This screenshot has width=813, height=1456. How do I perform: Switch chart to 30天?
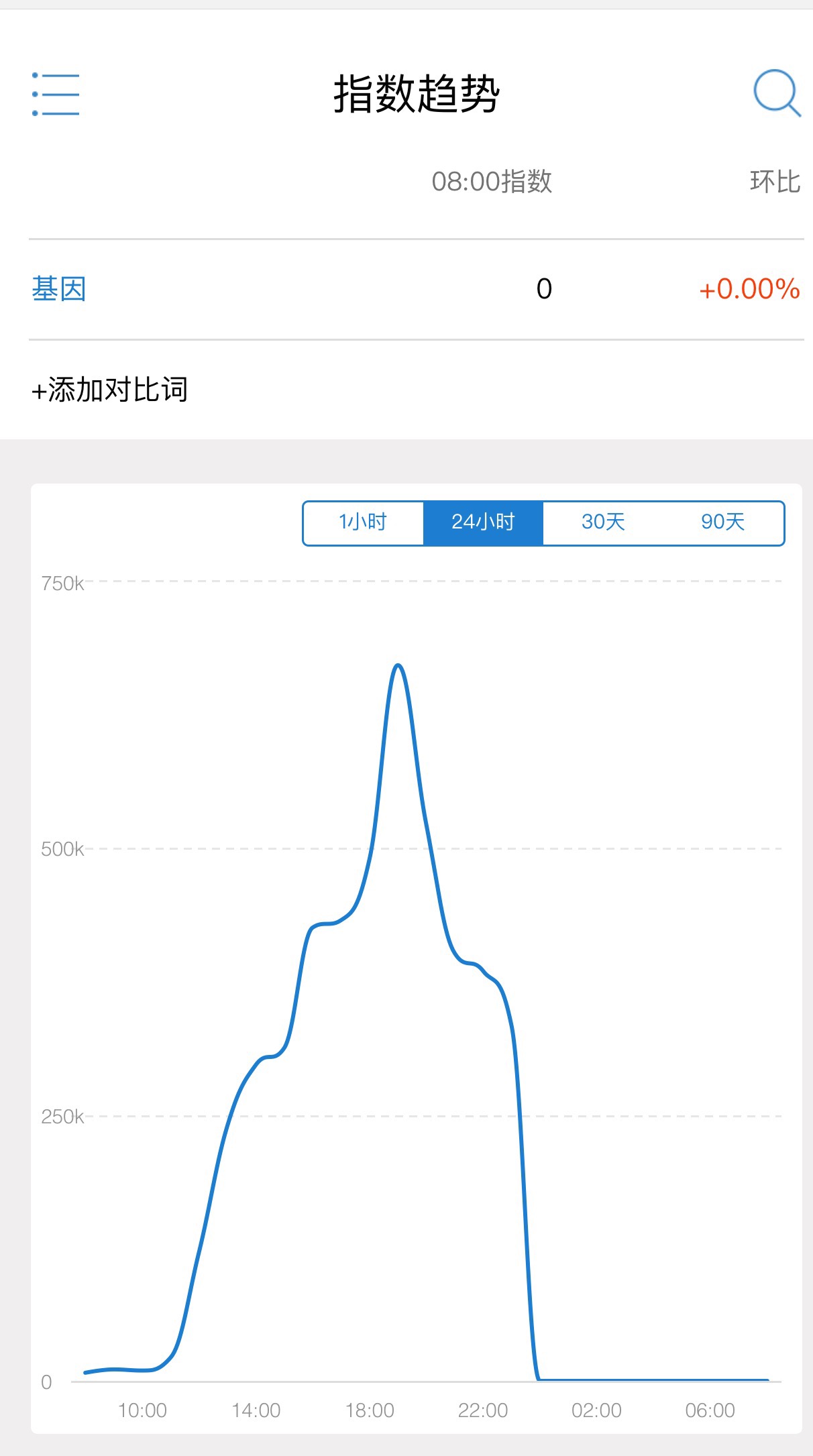point(603,522)
